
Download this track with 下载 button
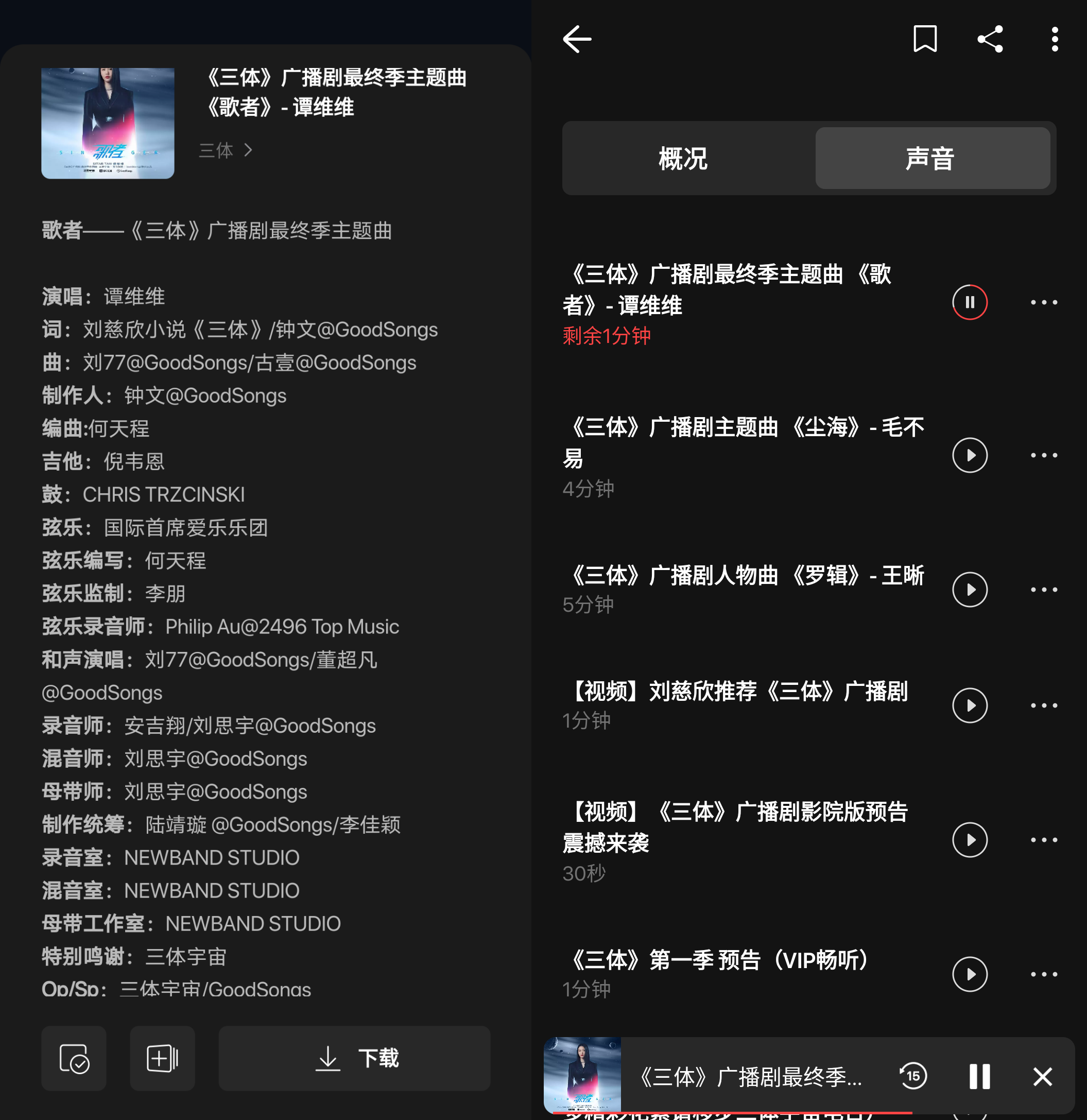pyautogui.click(x=354, y=1058)
